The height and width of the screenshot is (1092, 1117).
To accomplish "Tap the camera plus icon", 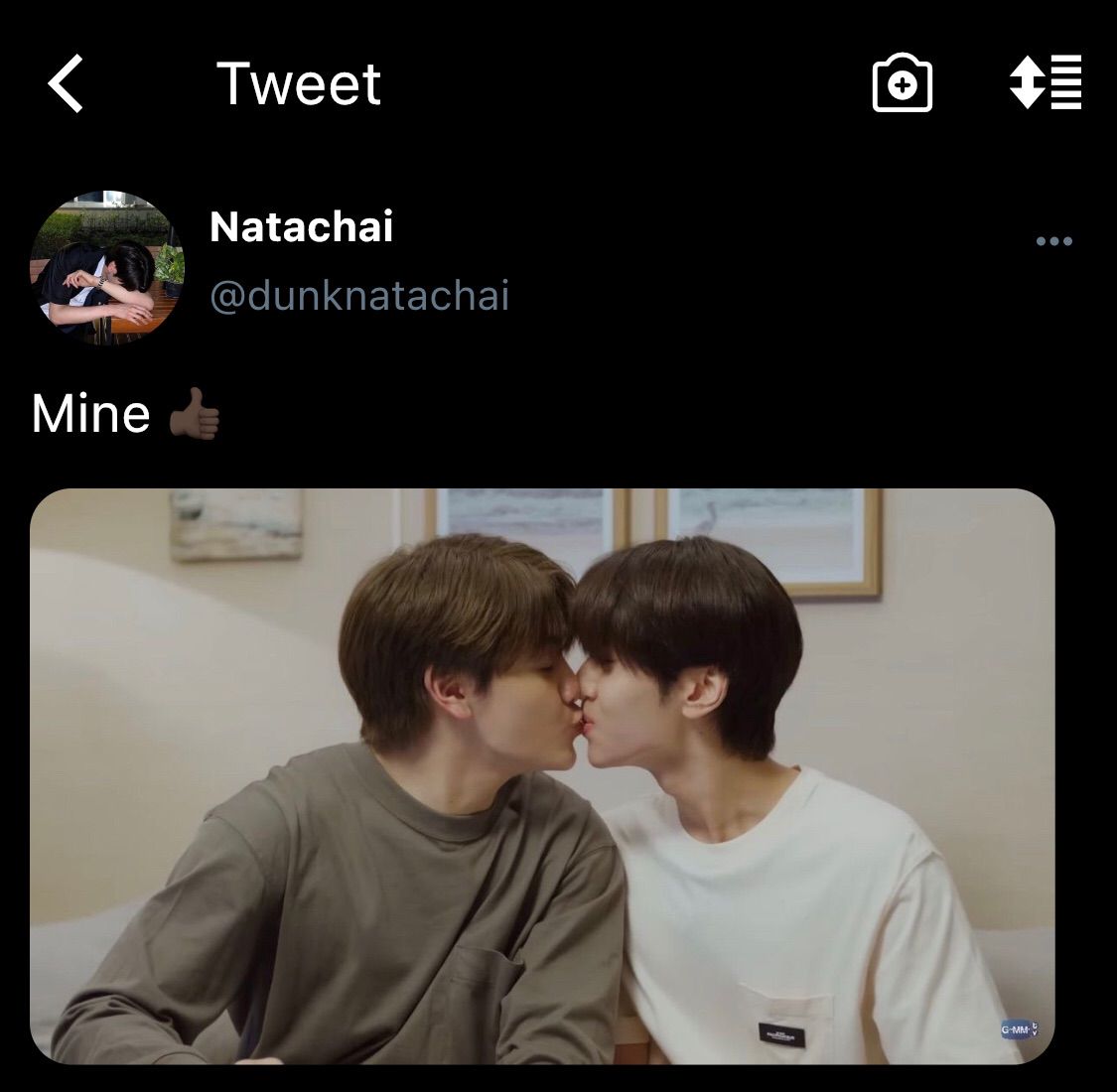I will tap(902, 85).
